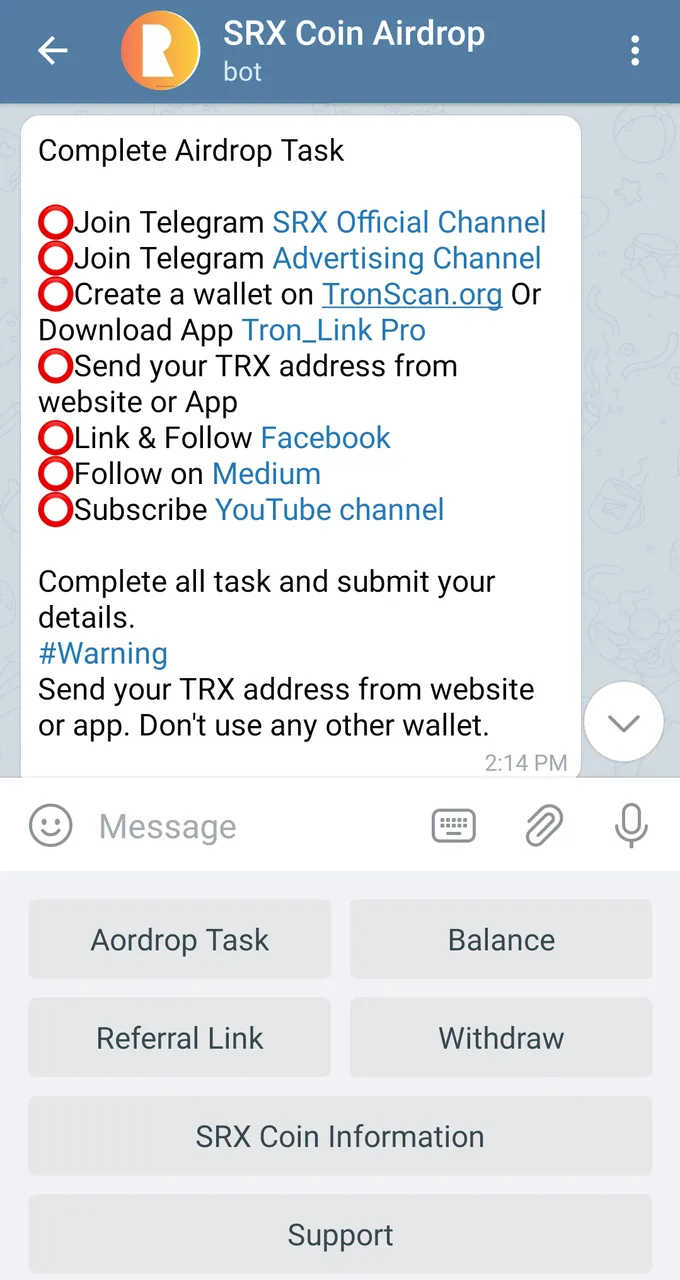Open the overflow menu
The height and width of the screenshot is (1280, 680).
635,51
